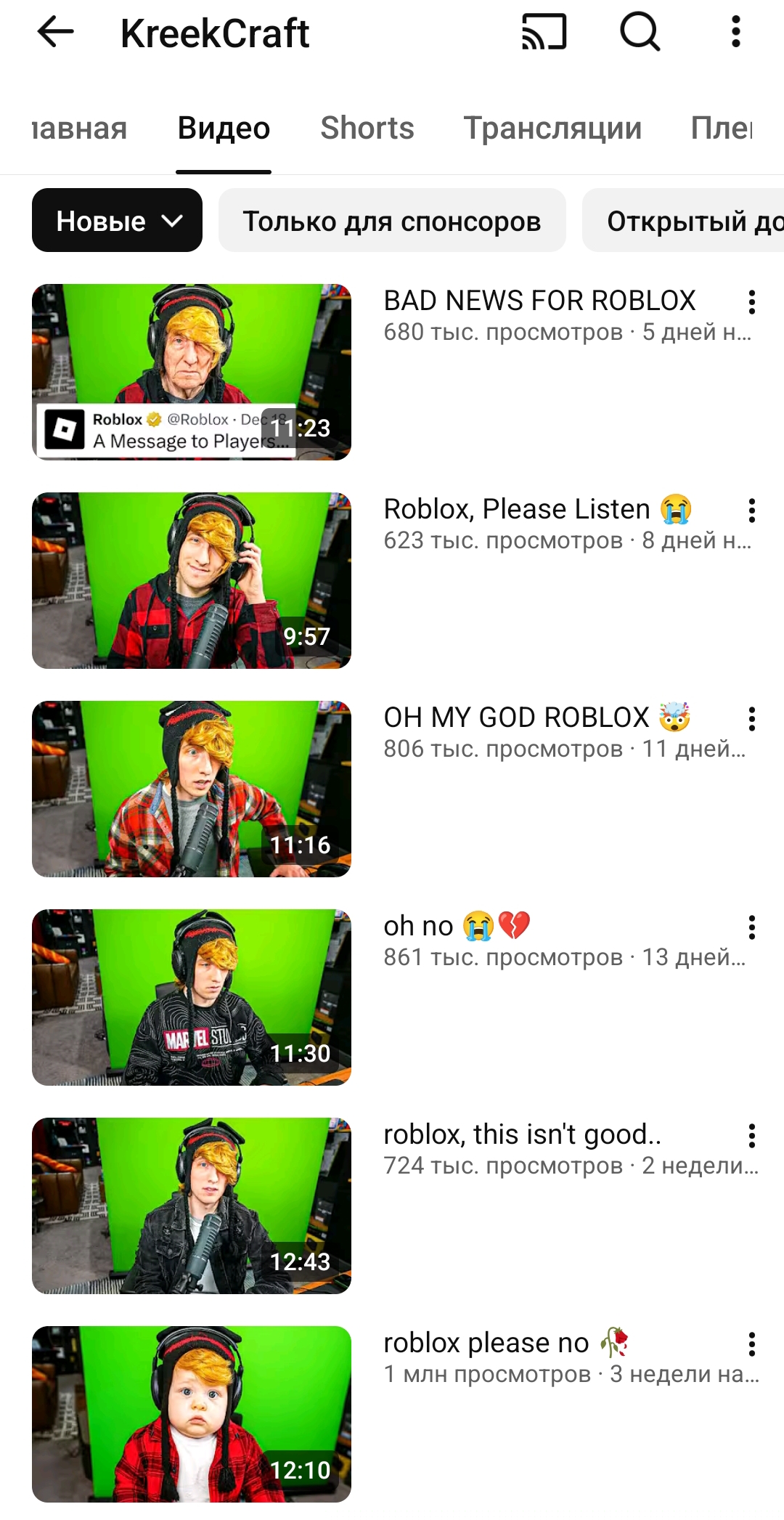Tap the cast to device icon

[544, 33]
